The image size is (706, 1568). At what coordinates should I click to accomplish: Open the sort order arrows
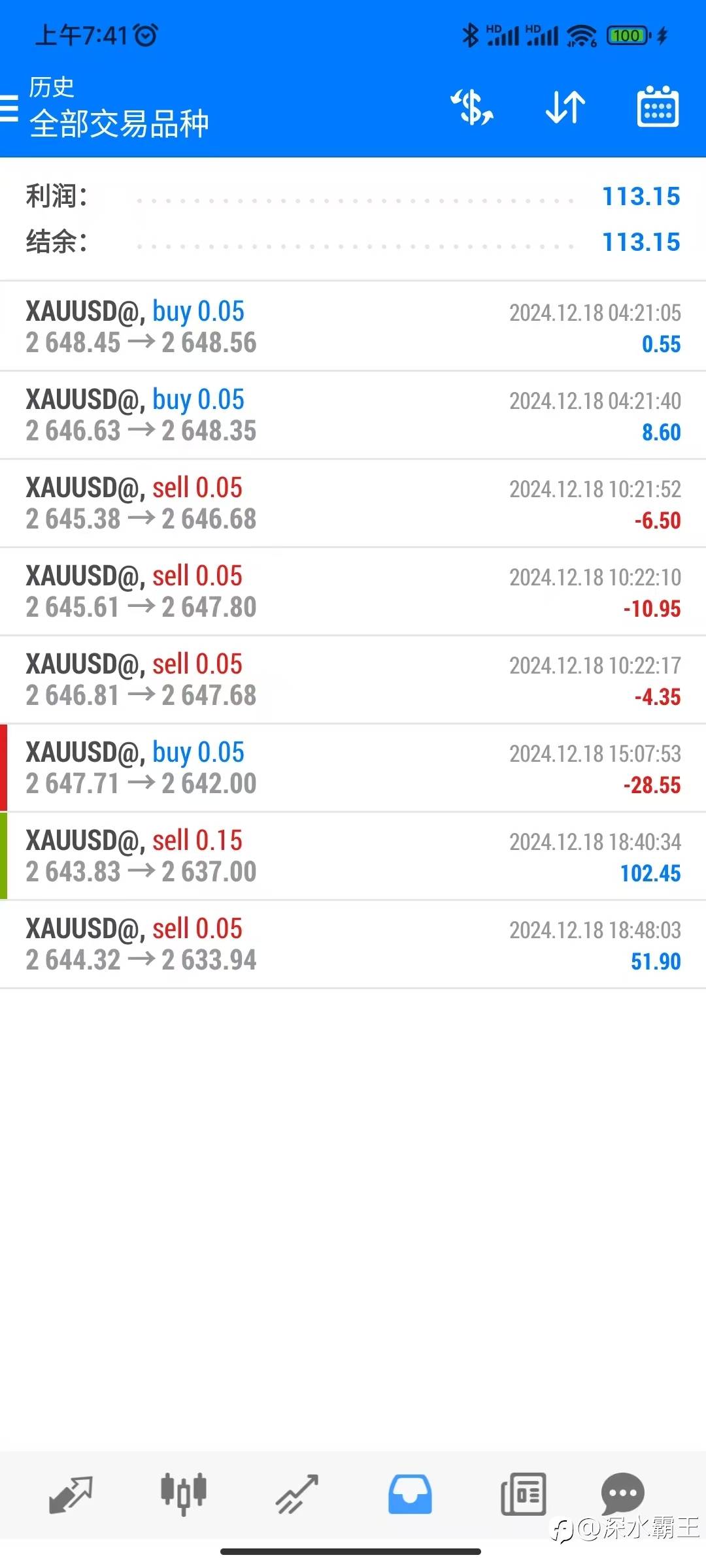pos(565,107)
